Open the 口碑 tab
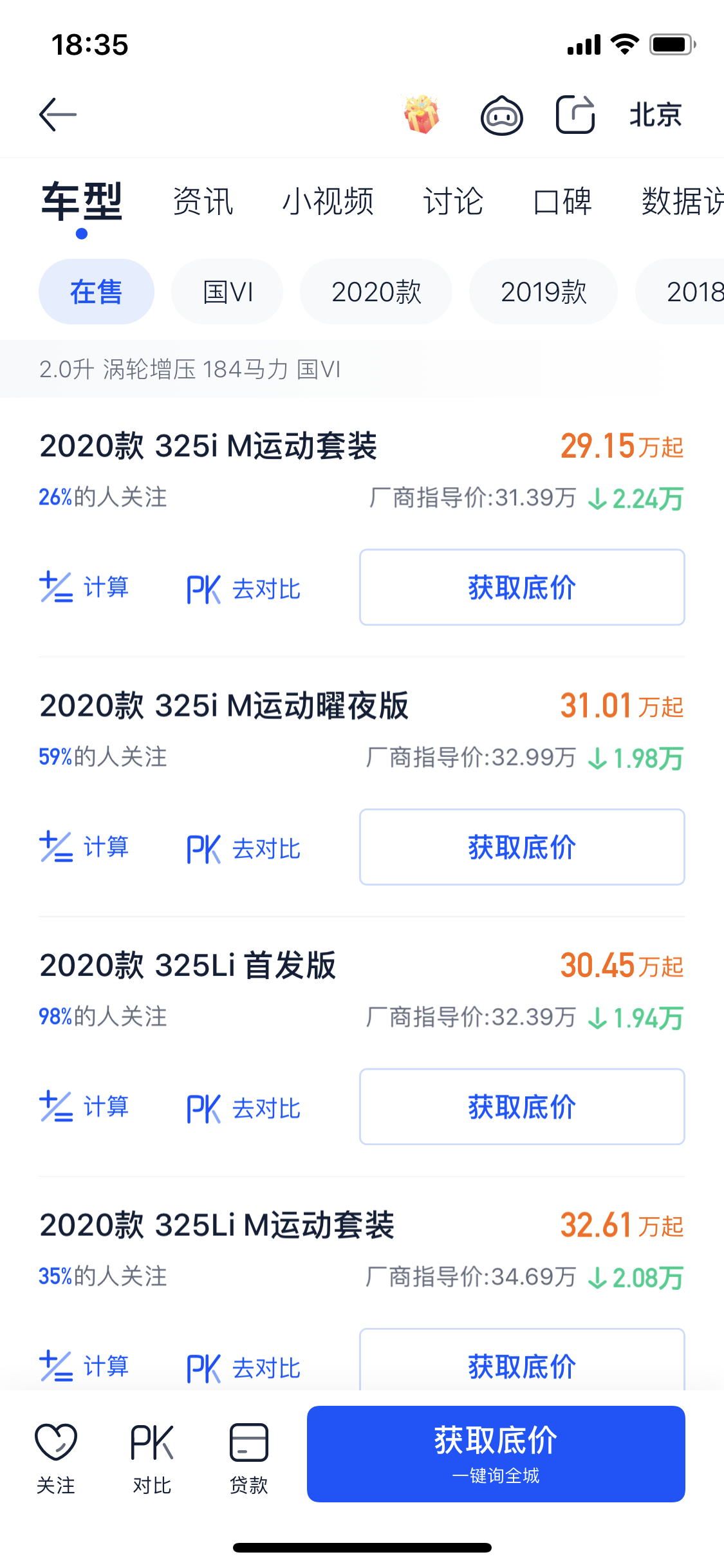The width and height of the screenshot is (724, 1568). (562, 201)
